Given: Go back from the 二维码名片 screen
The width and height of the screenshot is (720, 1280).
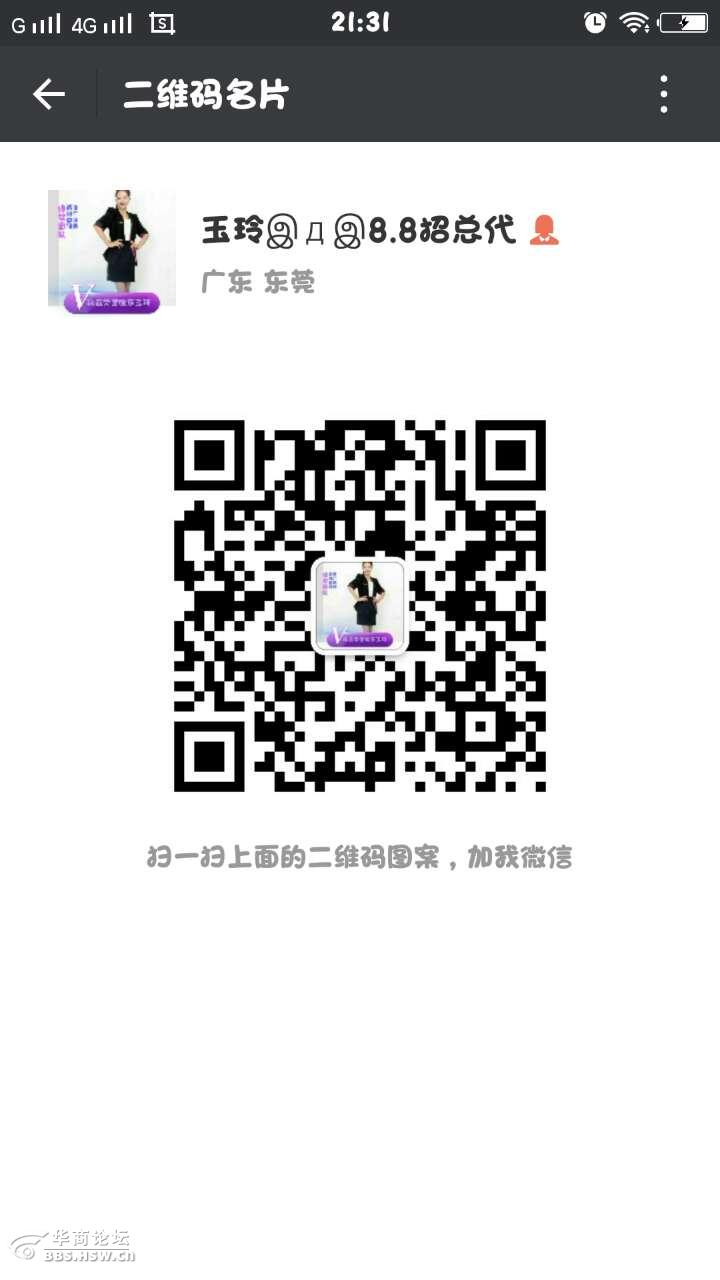Looking at the screenshot, I should click(x=48, y=95).
